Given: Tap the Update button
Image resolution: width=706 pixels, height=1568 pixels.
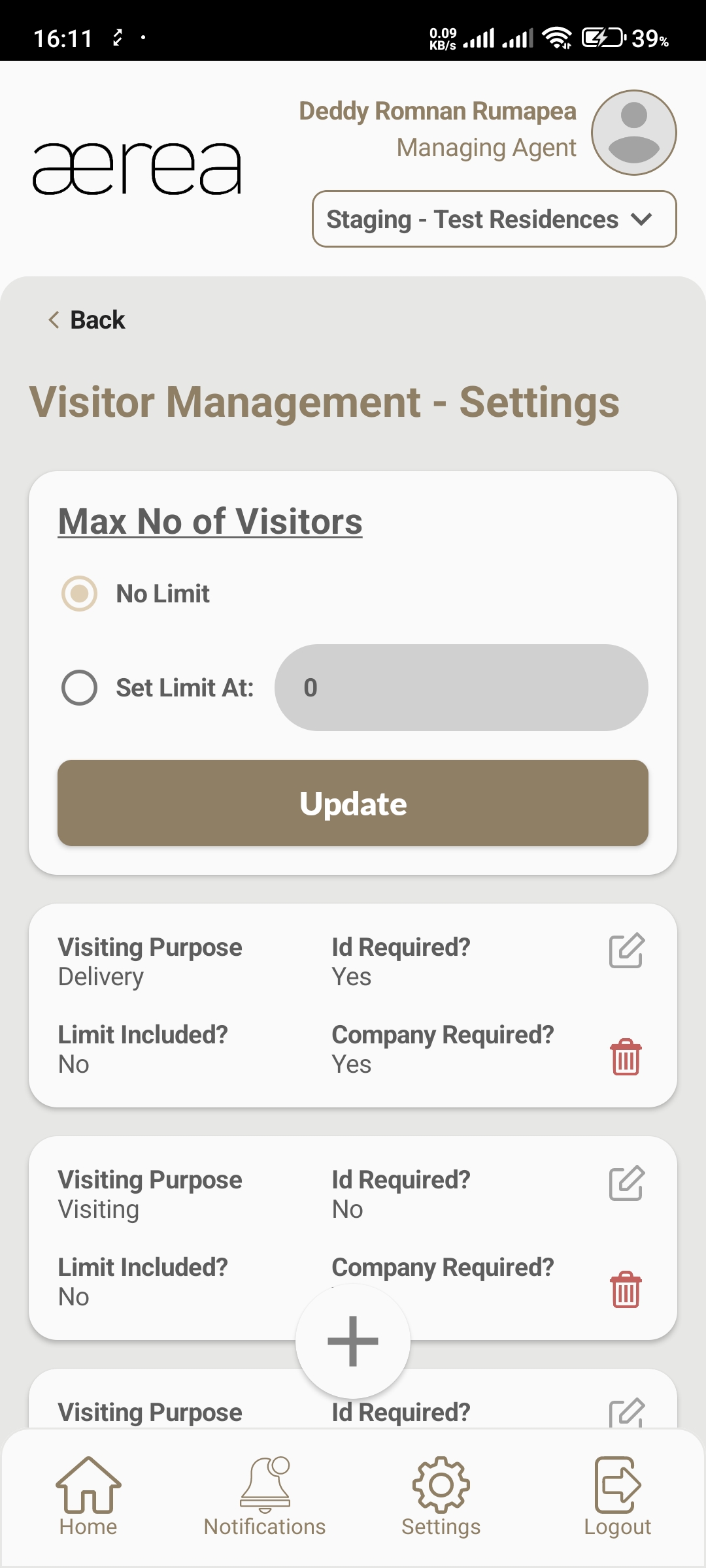Looking at the screenshot, I should pos(353,803).
